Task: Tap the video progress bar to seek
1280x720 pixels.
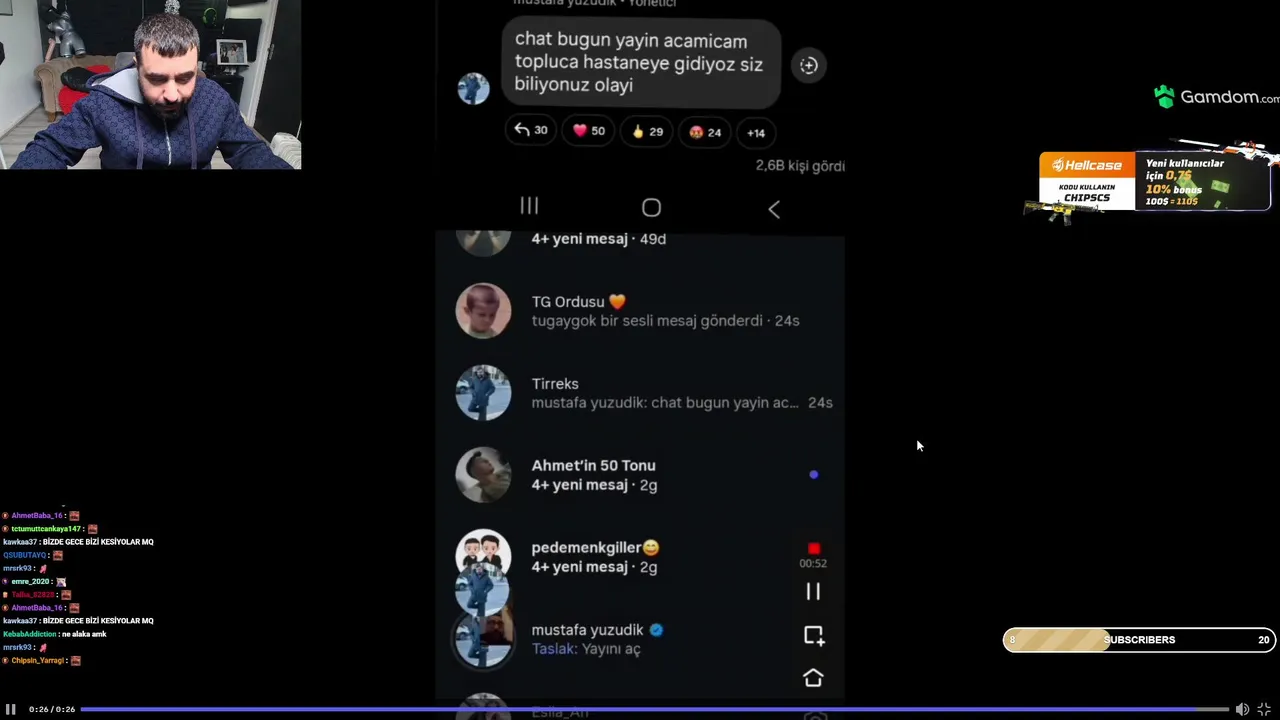Action: tap(654, 709)
